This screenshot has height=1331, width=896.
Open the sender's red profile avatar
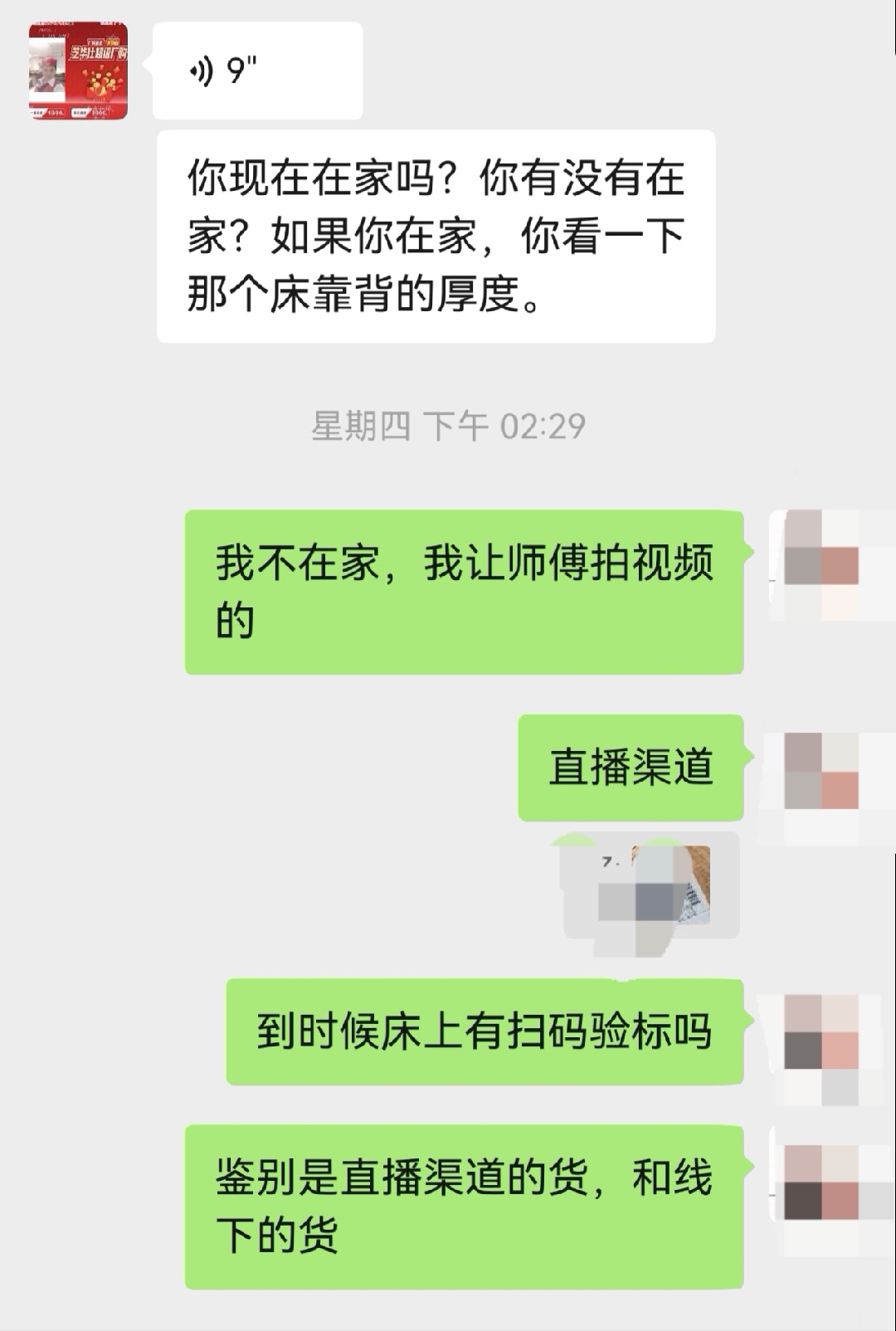pyautogui.click(x=78, y=71)
